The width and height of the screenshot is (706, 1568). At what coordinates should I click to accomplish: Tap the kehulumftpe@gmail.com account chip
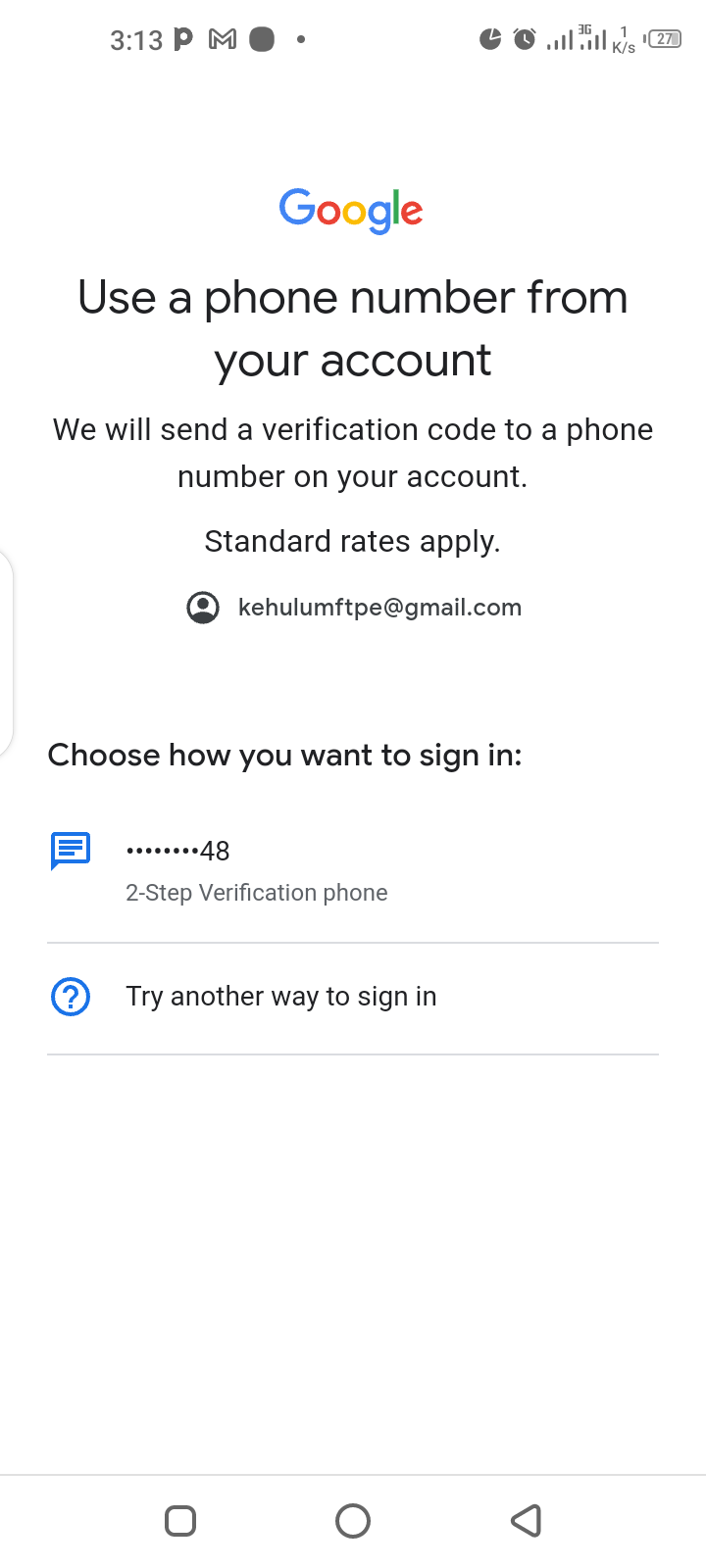pos(354,608)
